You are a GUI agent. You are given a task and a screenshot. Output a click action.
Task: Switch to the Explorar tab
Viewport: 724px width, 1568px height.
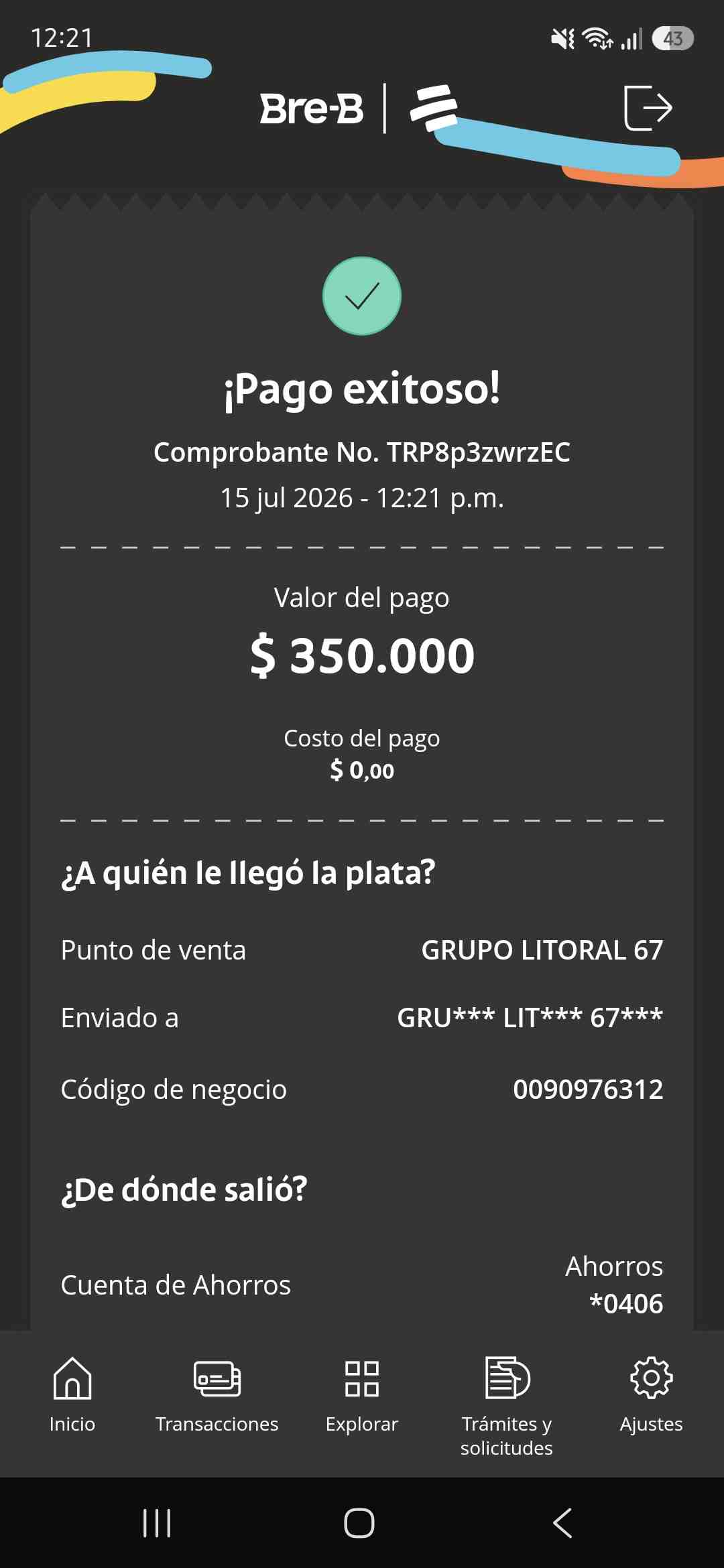tap(362, 1395)
